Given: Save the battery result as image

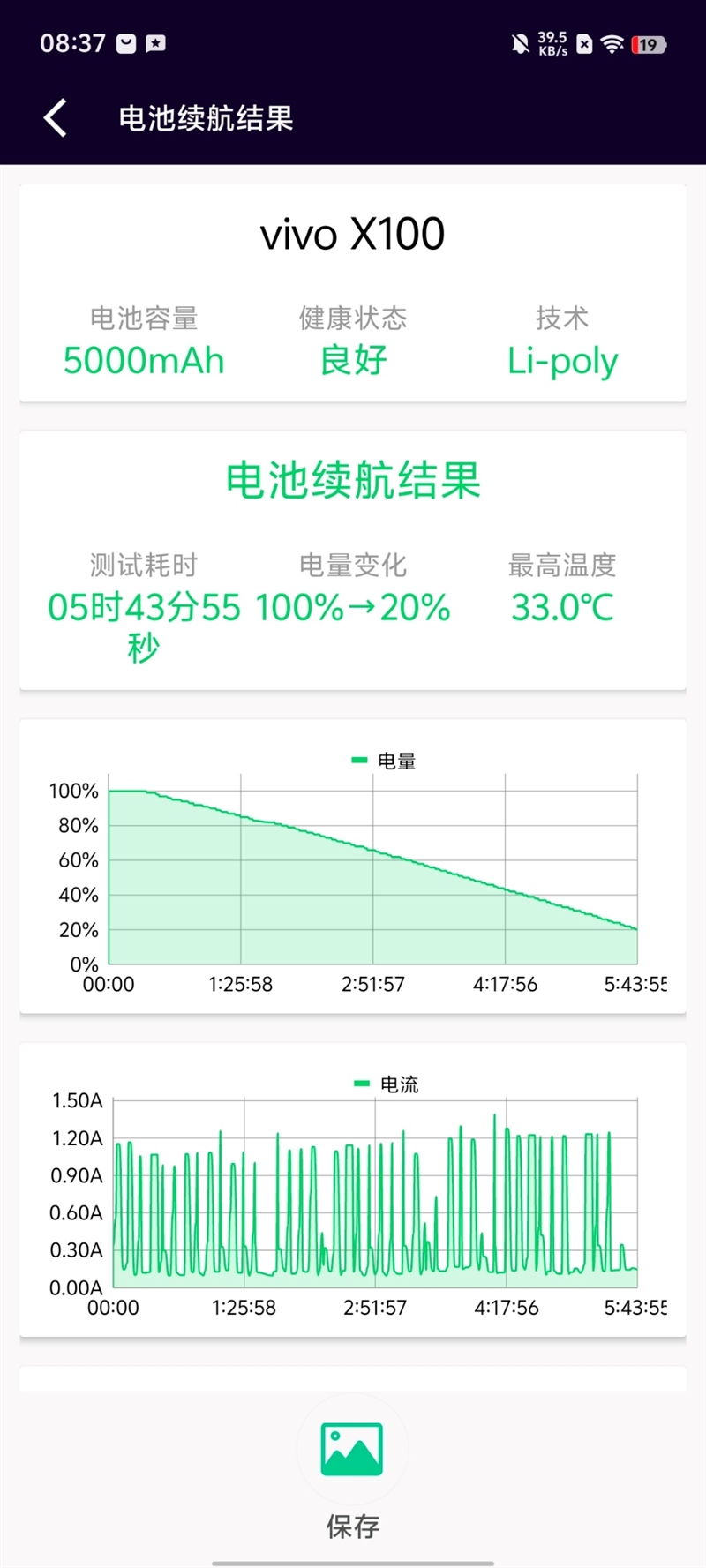Looking at the screenshot, I should (352, 1450).
